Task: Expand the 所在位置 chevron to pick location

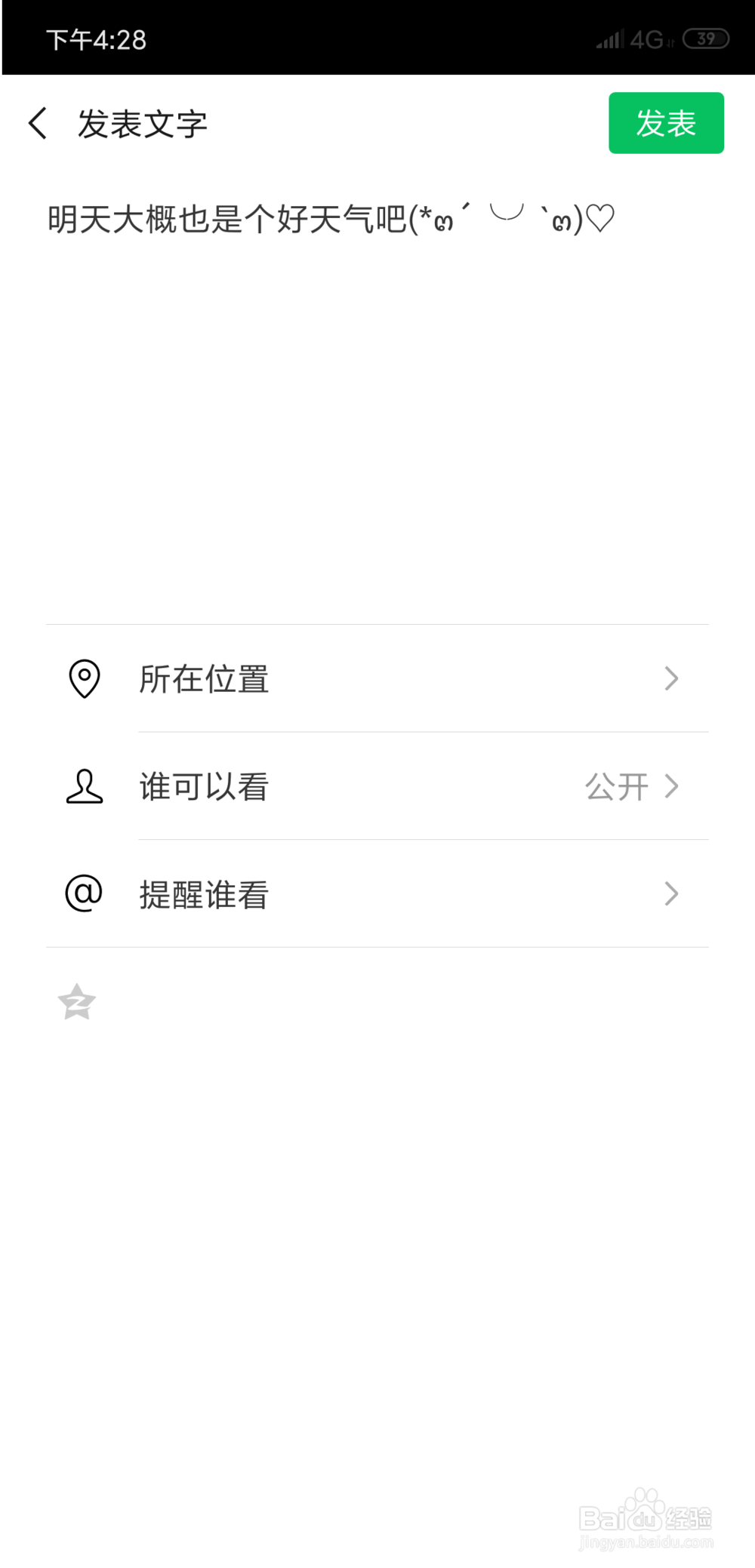Action: click(x=672, y=678)
